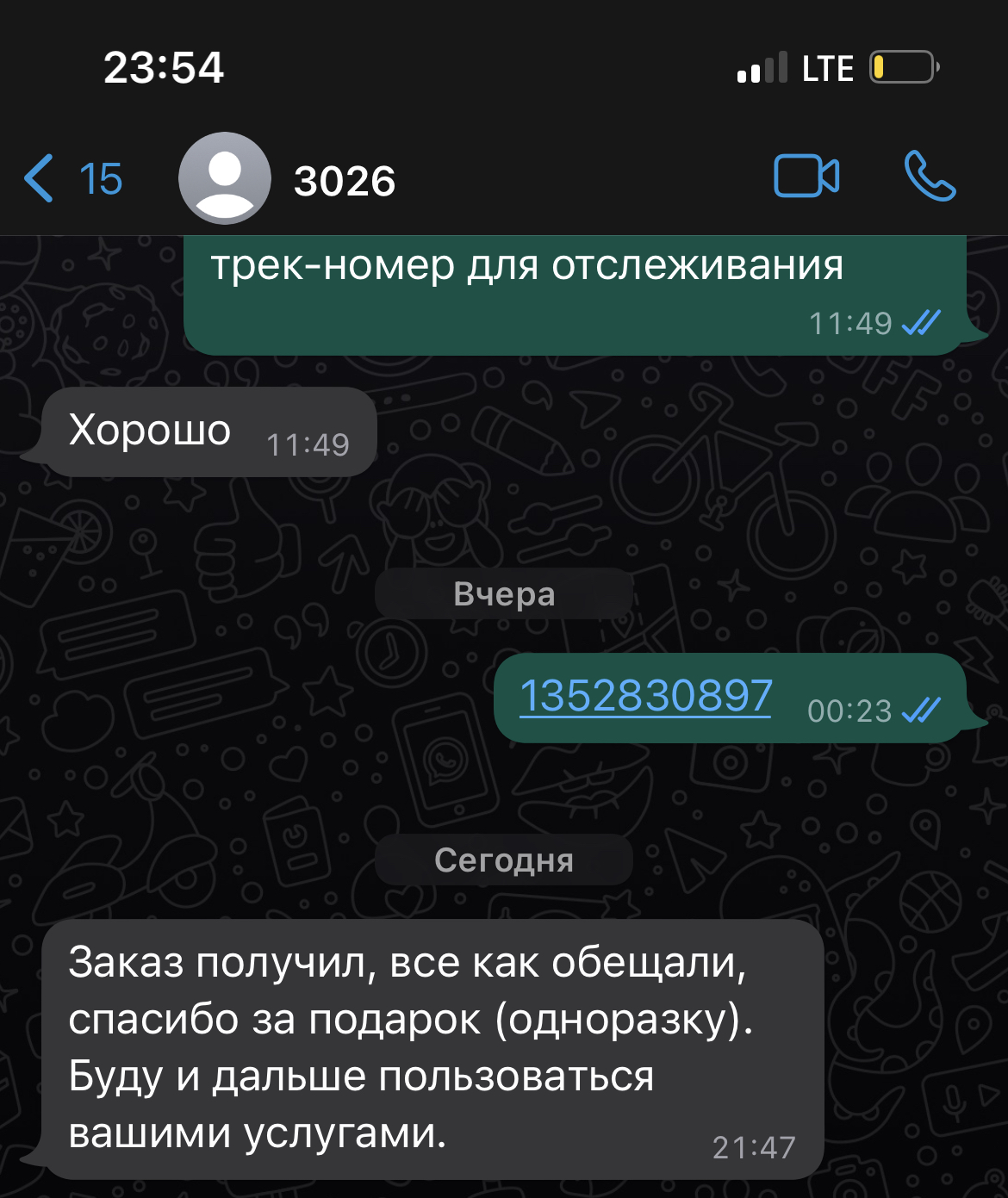
Task: Open contact info for 3026
Action: tap(344, 181)
